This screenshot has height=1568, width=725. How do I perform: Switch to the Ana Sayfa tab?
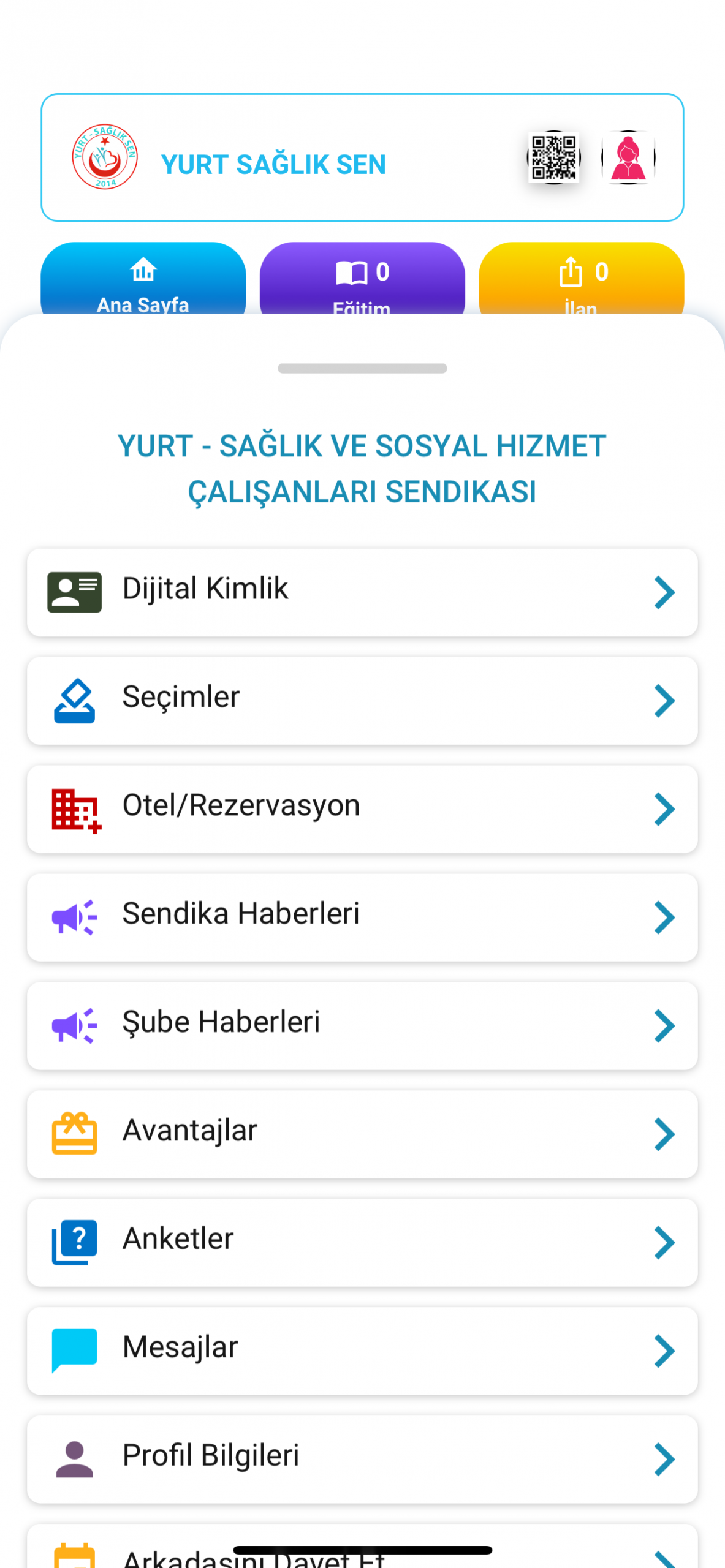click(143, 281)
